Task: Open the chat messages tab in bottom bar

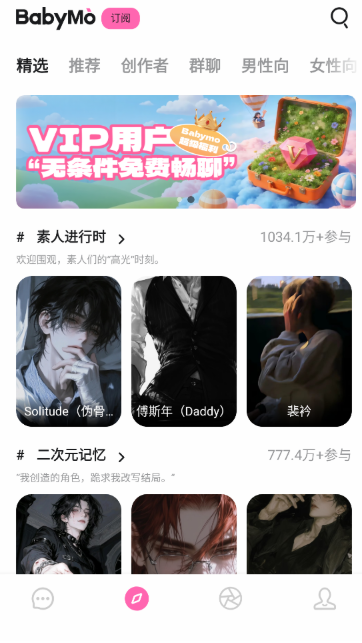Action: click(43, 599)
